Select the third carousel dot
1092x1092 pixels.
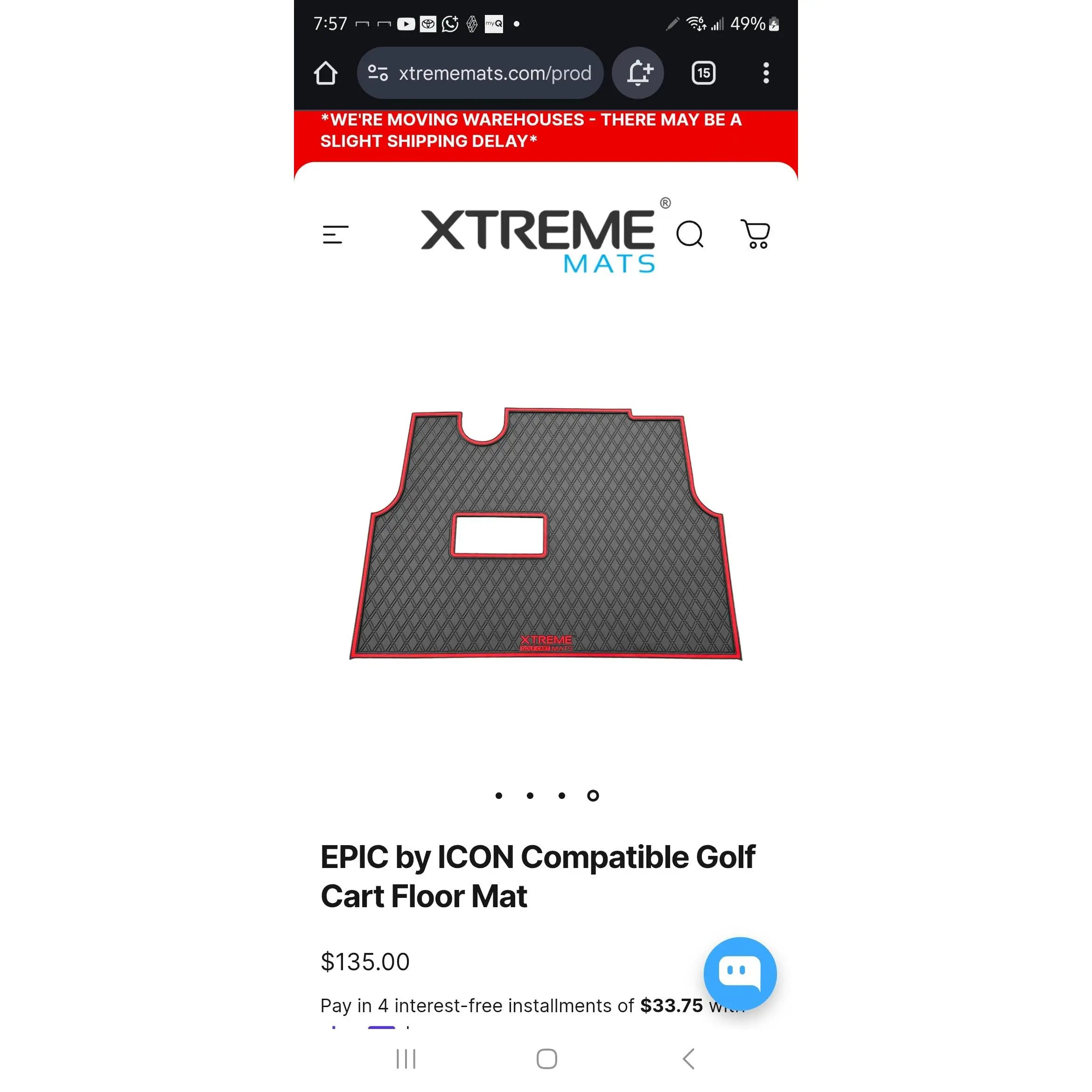click(x=562, y=795)
